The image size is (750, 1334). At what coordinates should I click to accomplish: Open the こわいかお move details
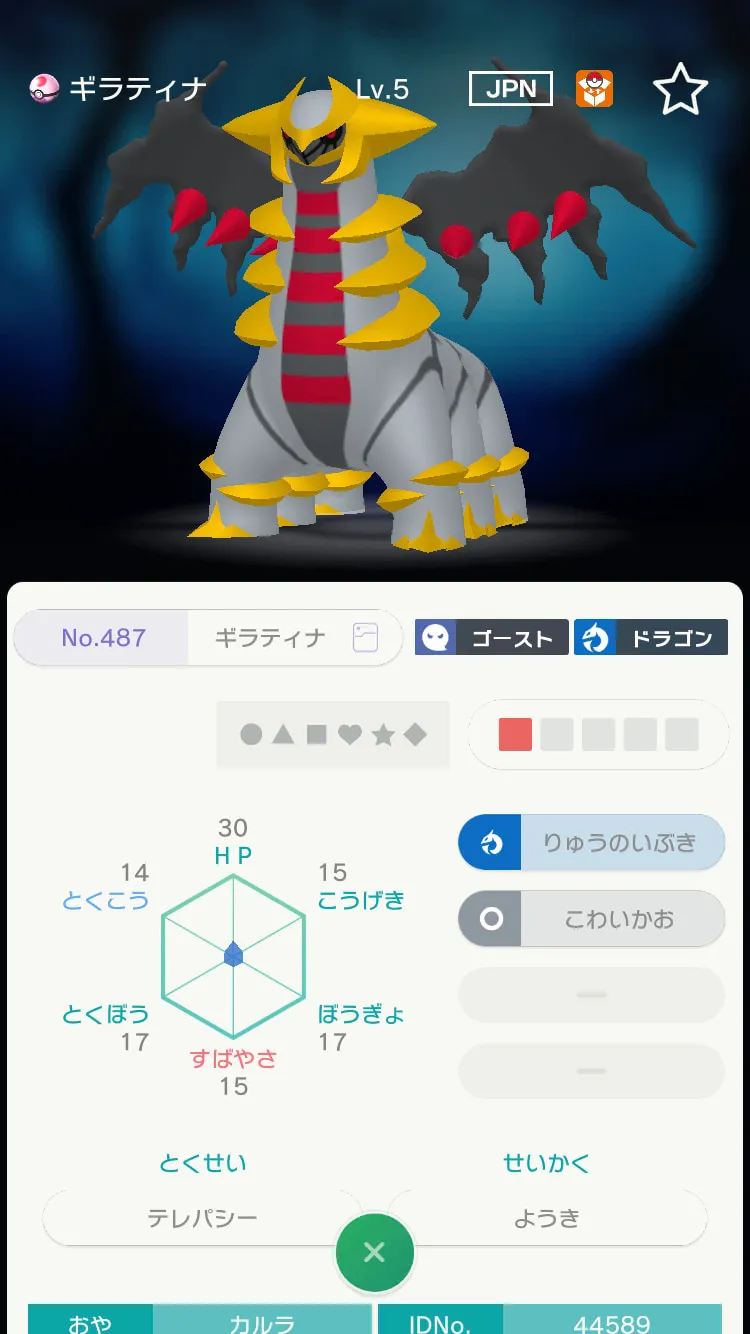pyautogui.click(x=591, y=919)
